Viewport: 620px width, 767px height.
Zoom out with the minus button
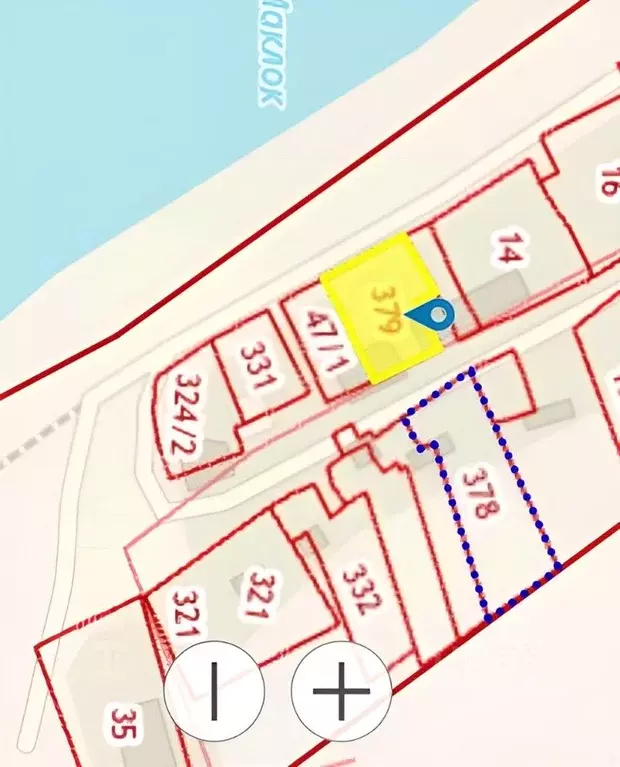(214, 691)
